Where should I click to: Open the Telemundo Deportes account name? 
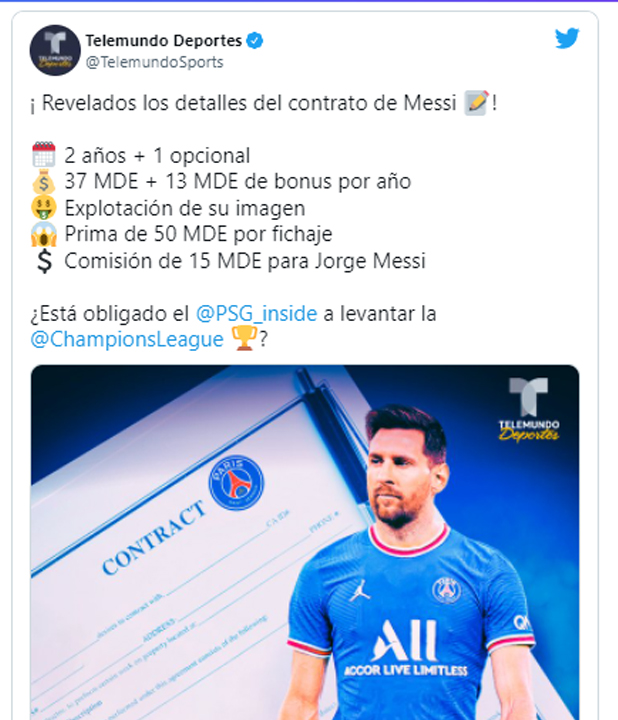pyautogui.click(x=164, y=41)
